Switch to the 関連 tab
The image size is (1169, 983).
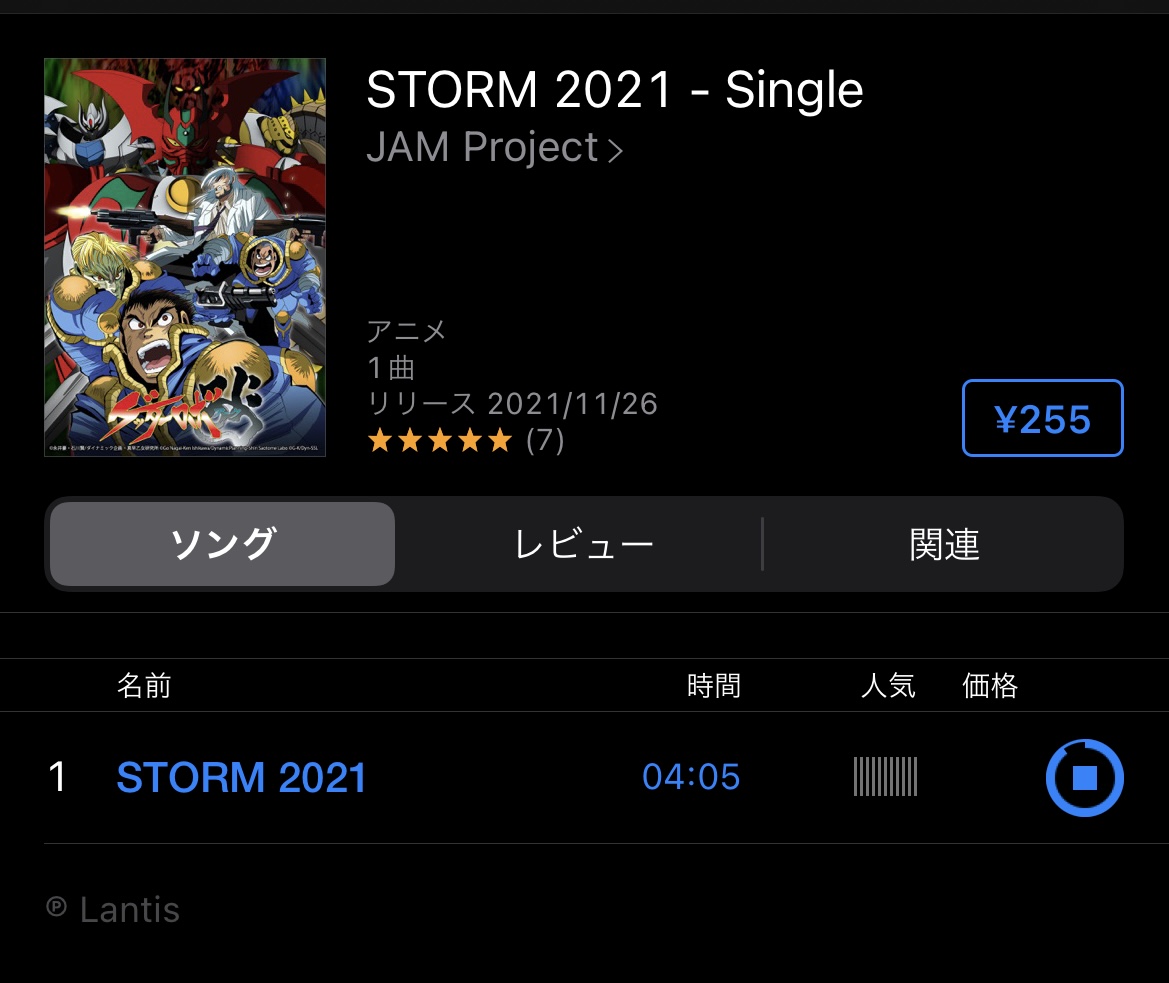(943, 544)
